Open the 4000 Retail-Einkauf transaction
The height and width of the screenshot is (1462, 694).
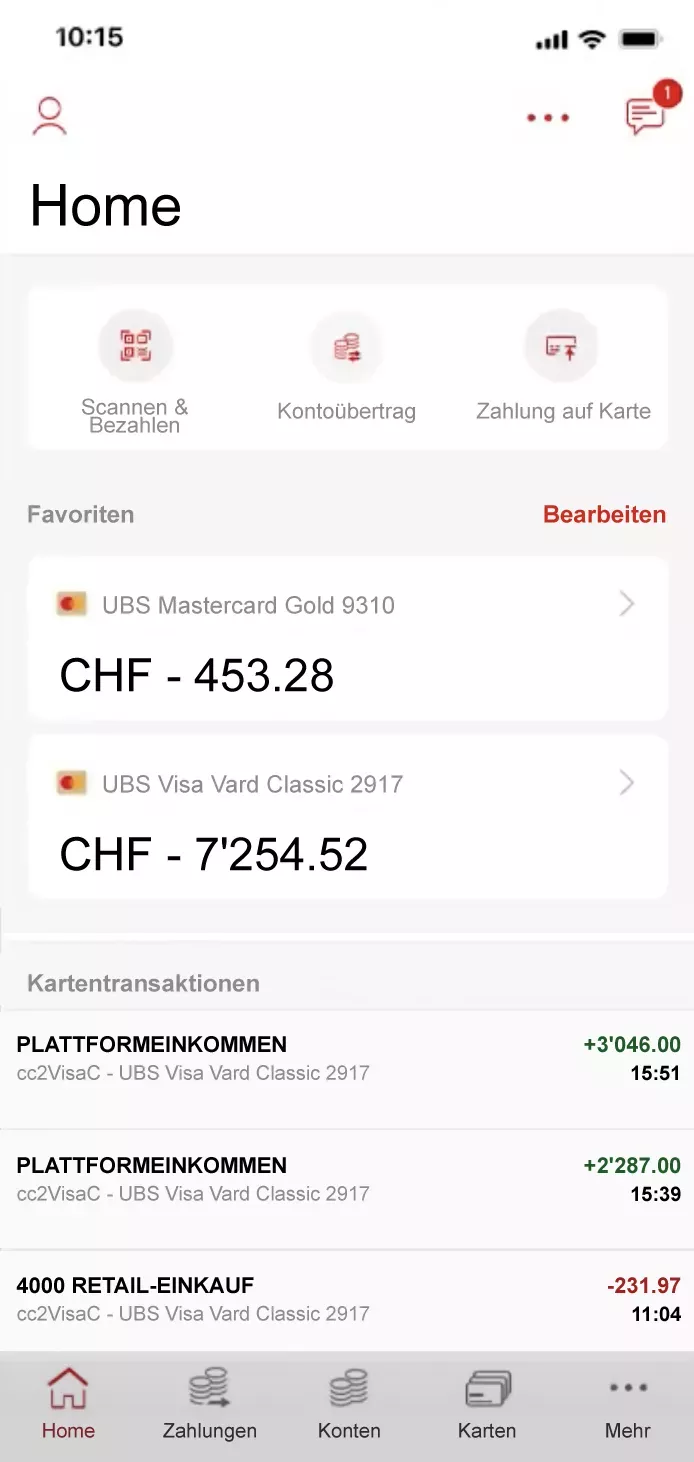[x=347, y=1299]
